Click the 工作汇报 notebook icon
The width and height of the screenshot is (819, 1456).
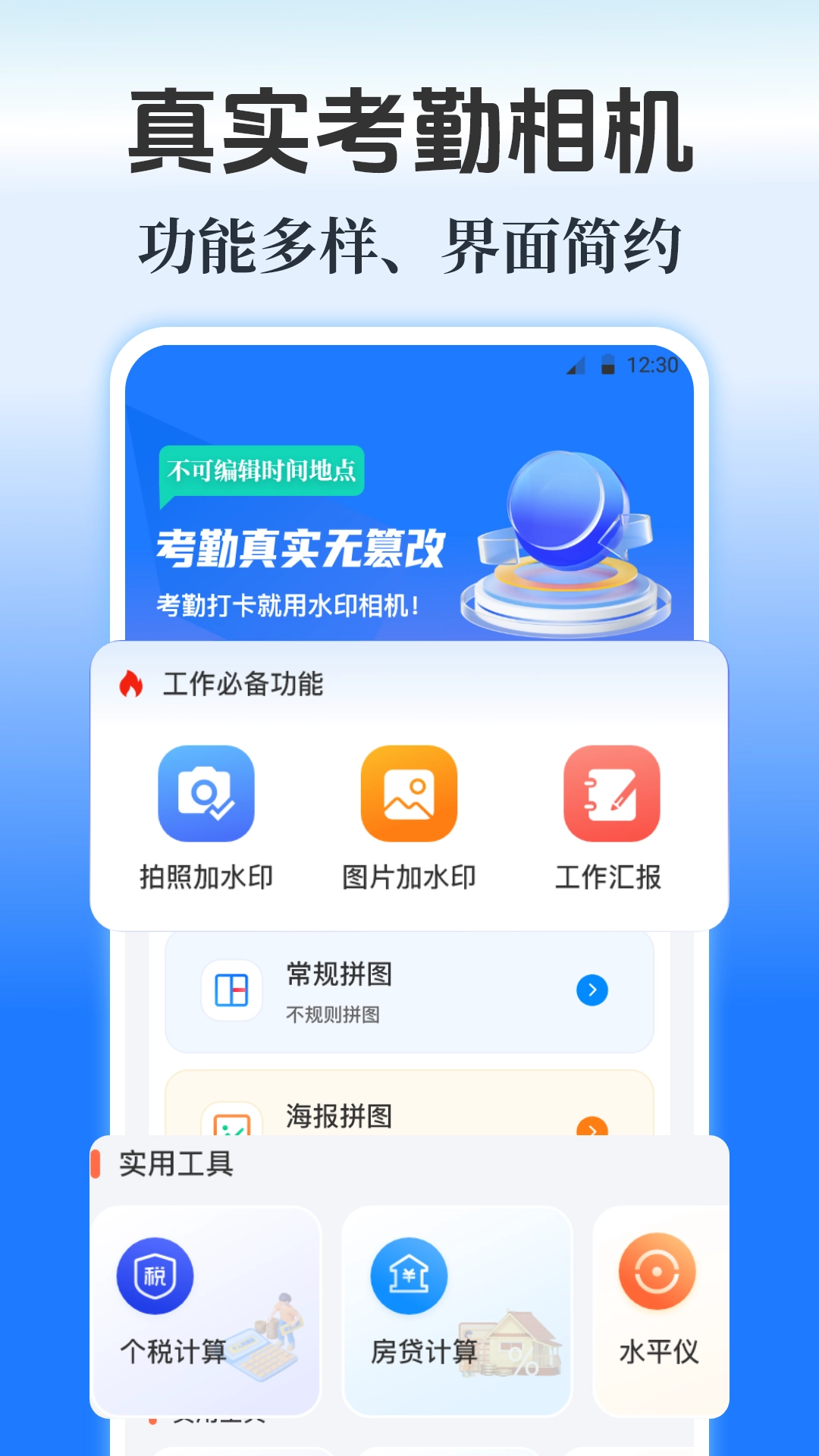pos(613,793)
